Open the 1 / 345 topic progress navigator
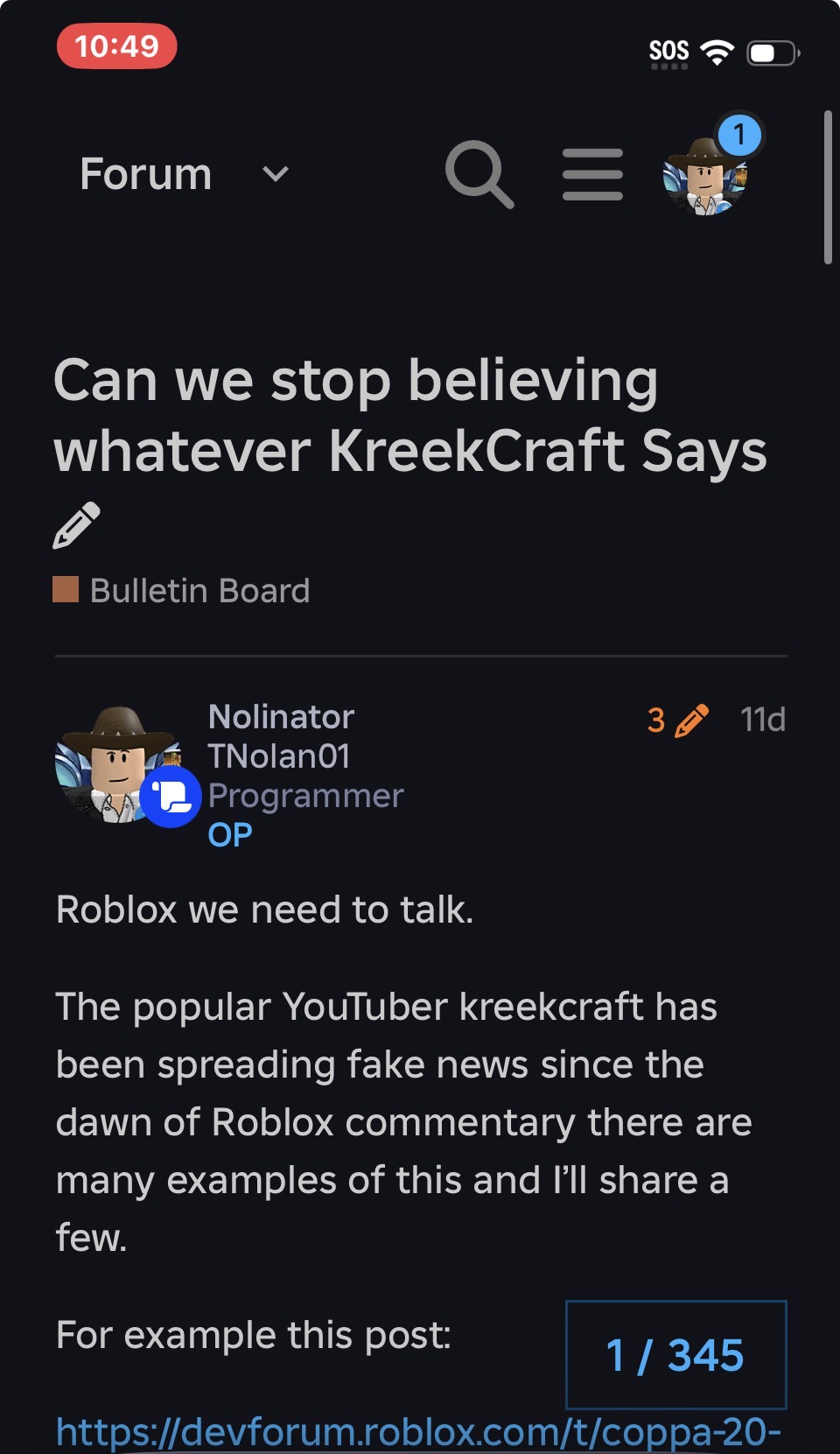 (675, 1355)
